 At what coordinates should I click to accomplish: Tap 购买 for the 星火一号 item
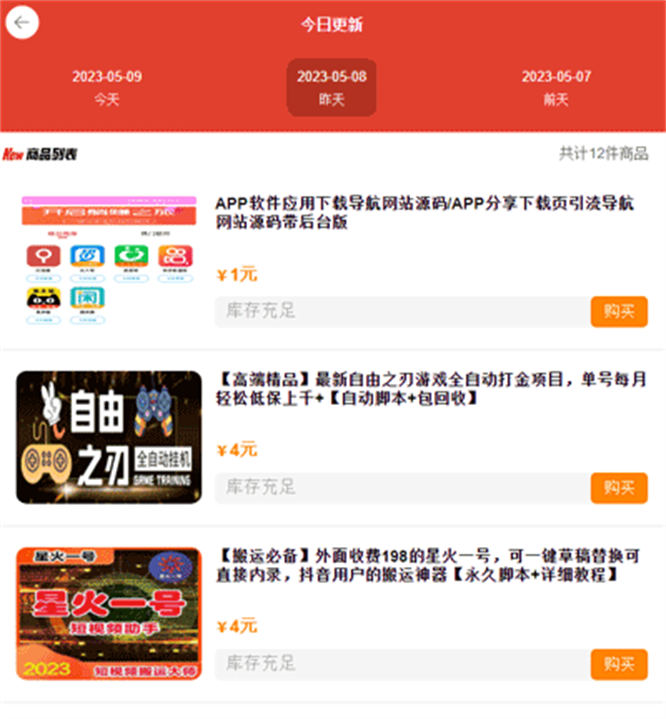tap(618, 663)
